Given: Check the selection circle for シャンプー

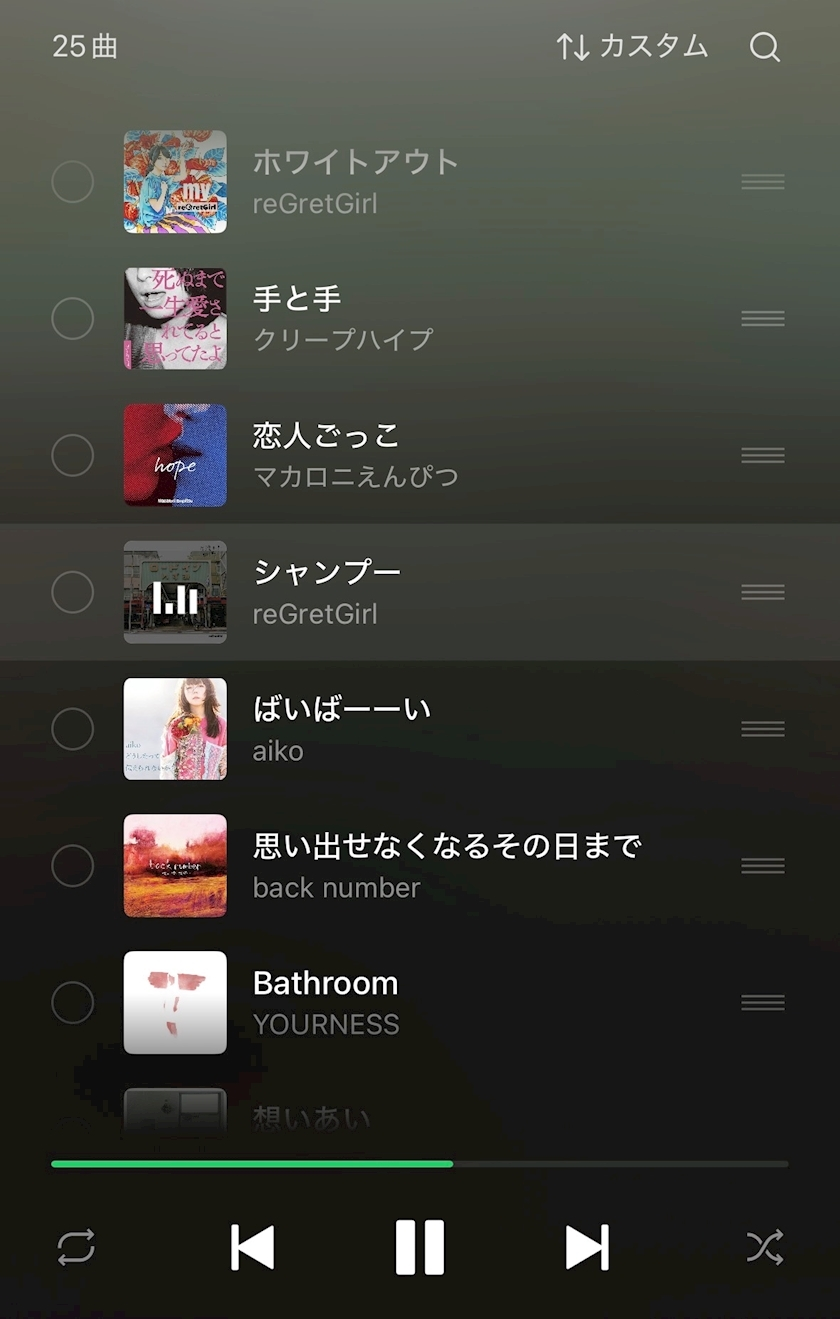Looking at the screenshot, I should click(72, 592).
